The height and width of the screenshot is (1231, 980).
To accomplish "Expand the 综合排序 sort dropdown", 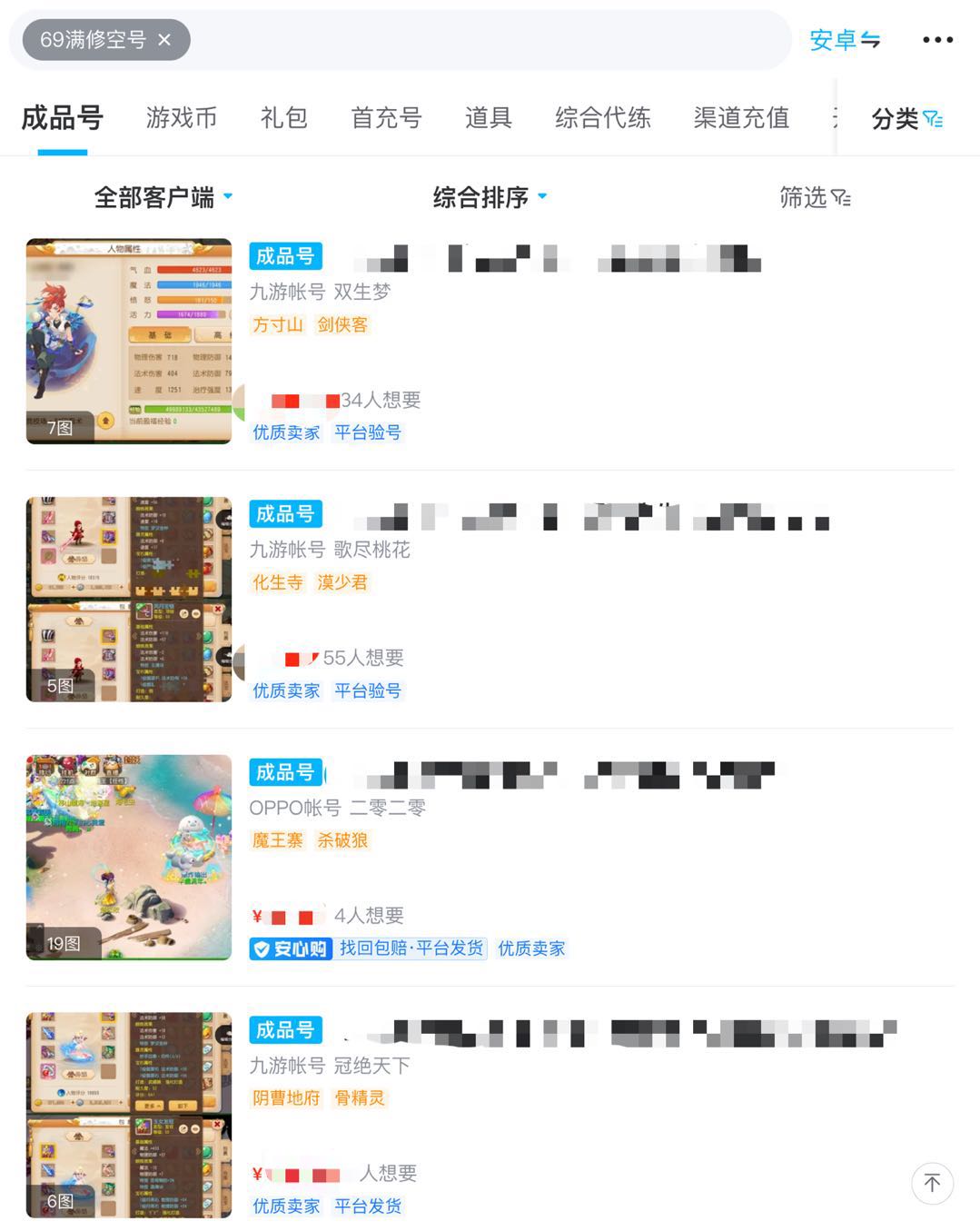I will click(x=490, y=197).
